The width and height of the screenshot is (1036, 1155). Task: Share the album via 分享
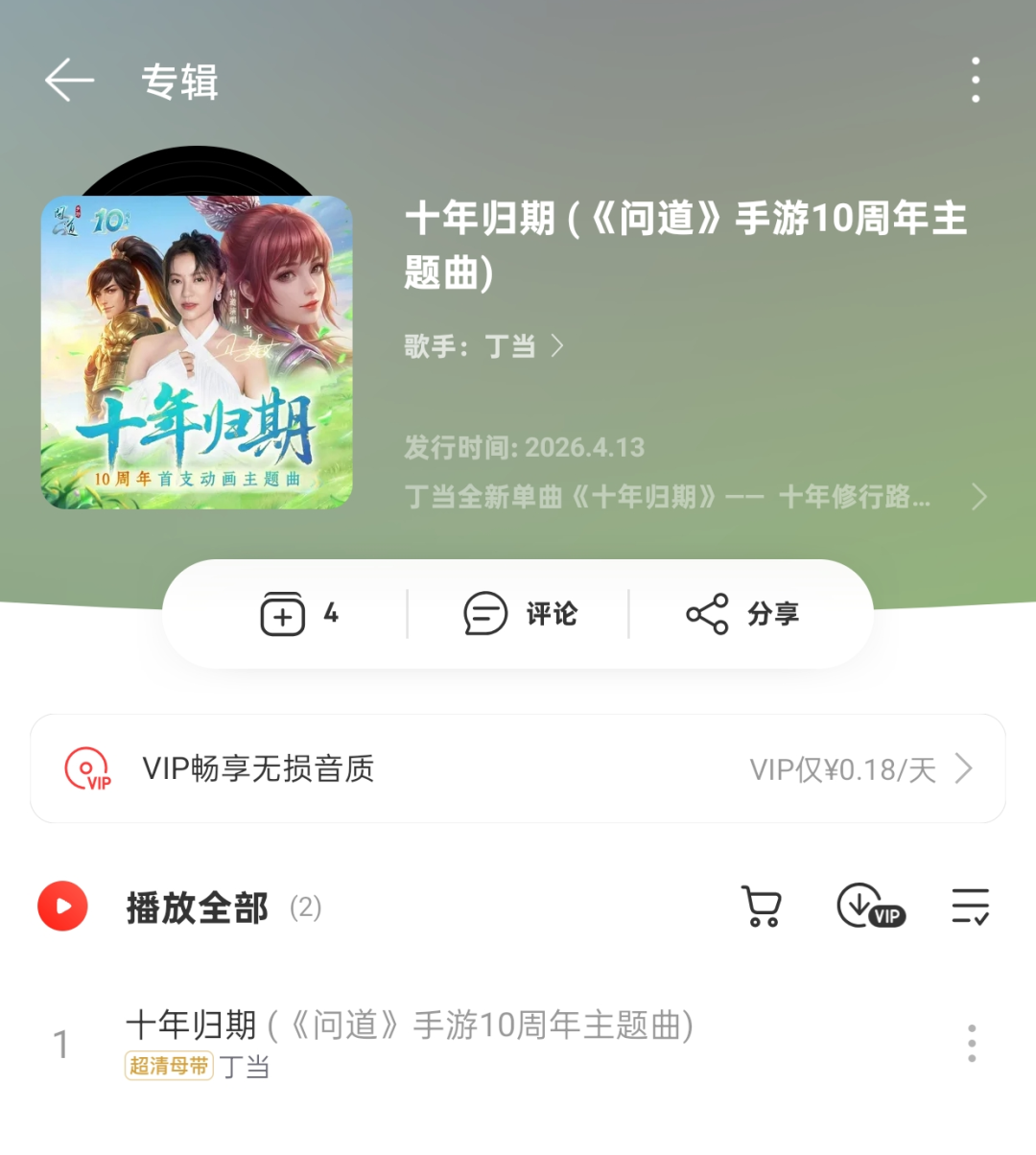click(742, 614)
